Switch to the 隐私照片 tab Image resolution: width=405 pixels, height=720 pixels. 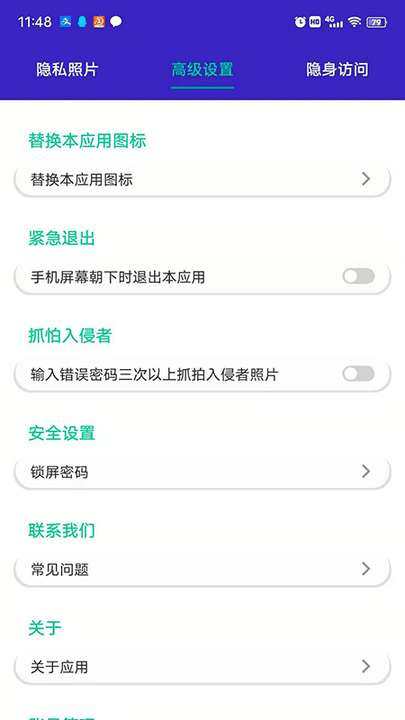(x=67, y=70)
